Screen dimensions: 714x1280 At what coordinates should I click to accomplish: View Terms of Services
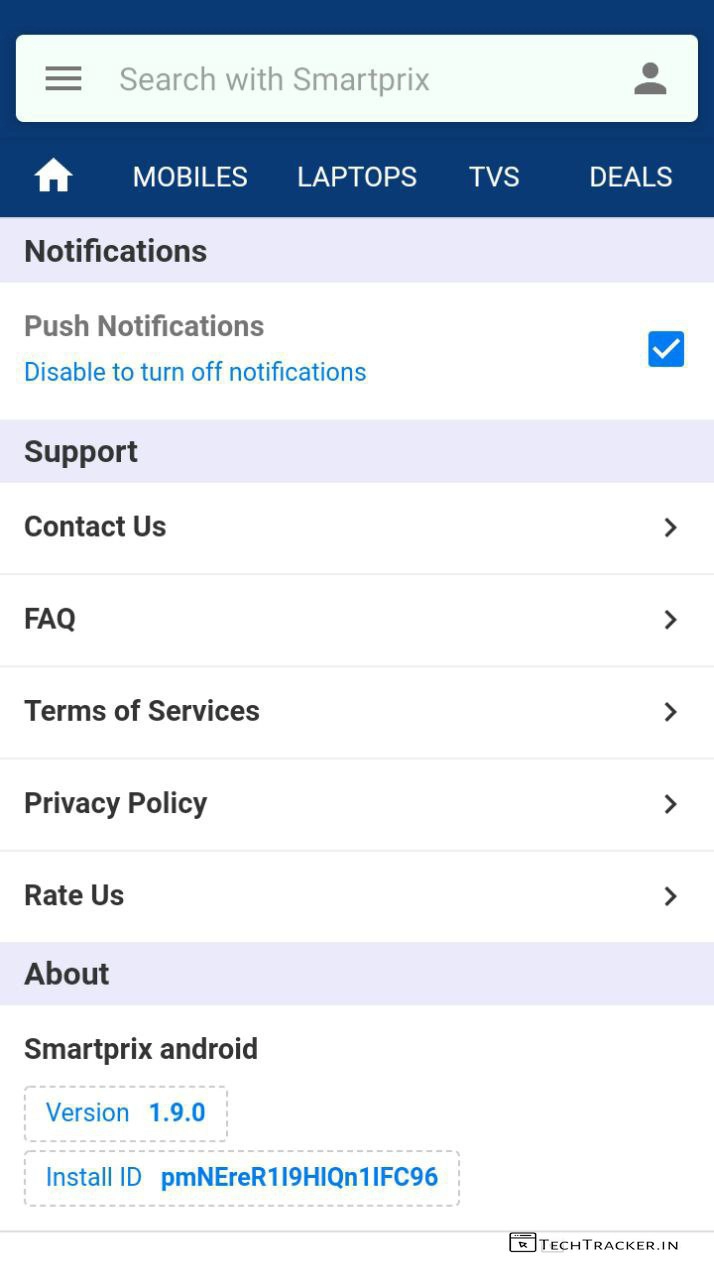tap(356, 711)
